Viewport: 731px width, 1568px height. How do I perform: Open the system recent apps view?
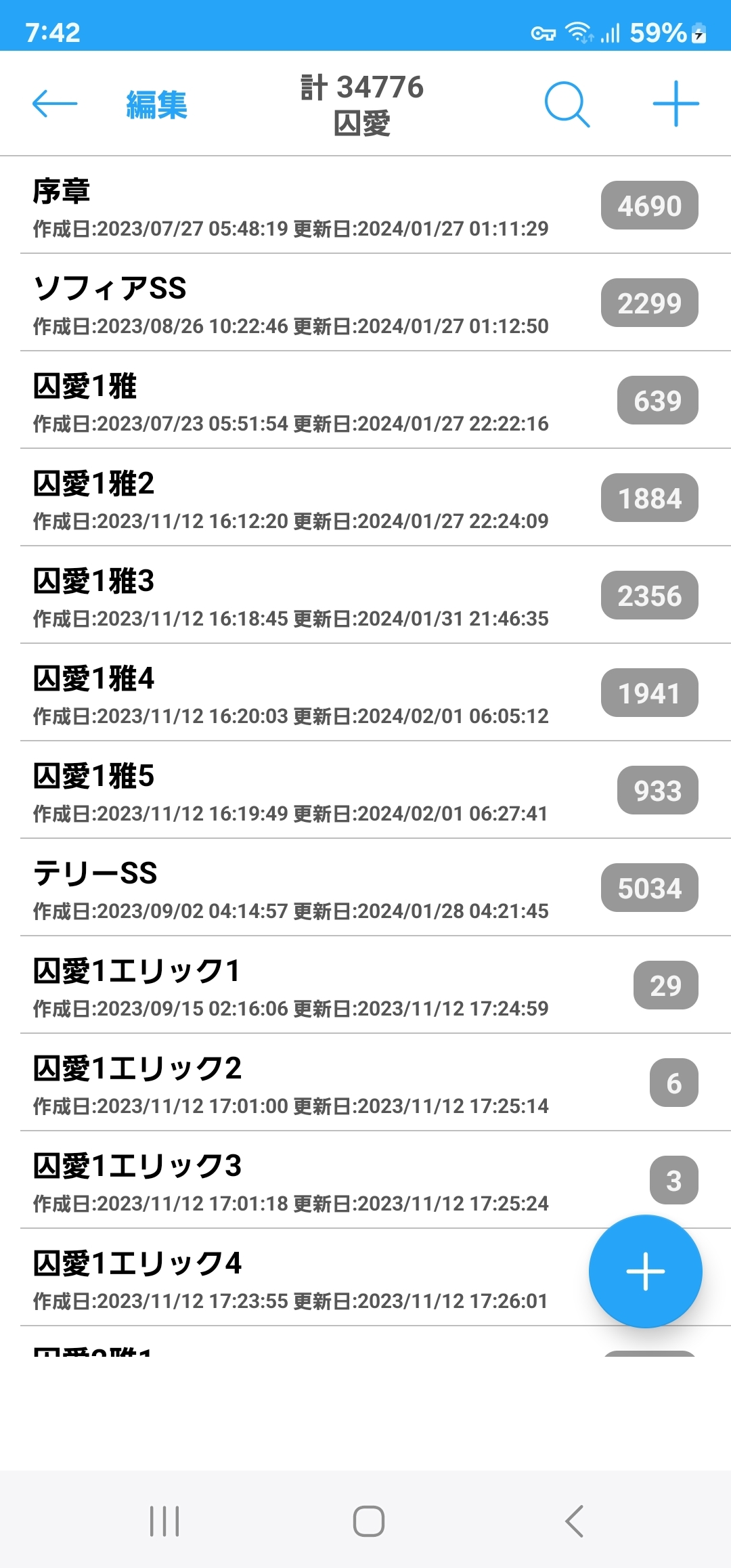click(x=164, y=1521)
